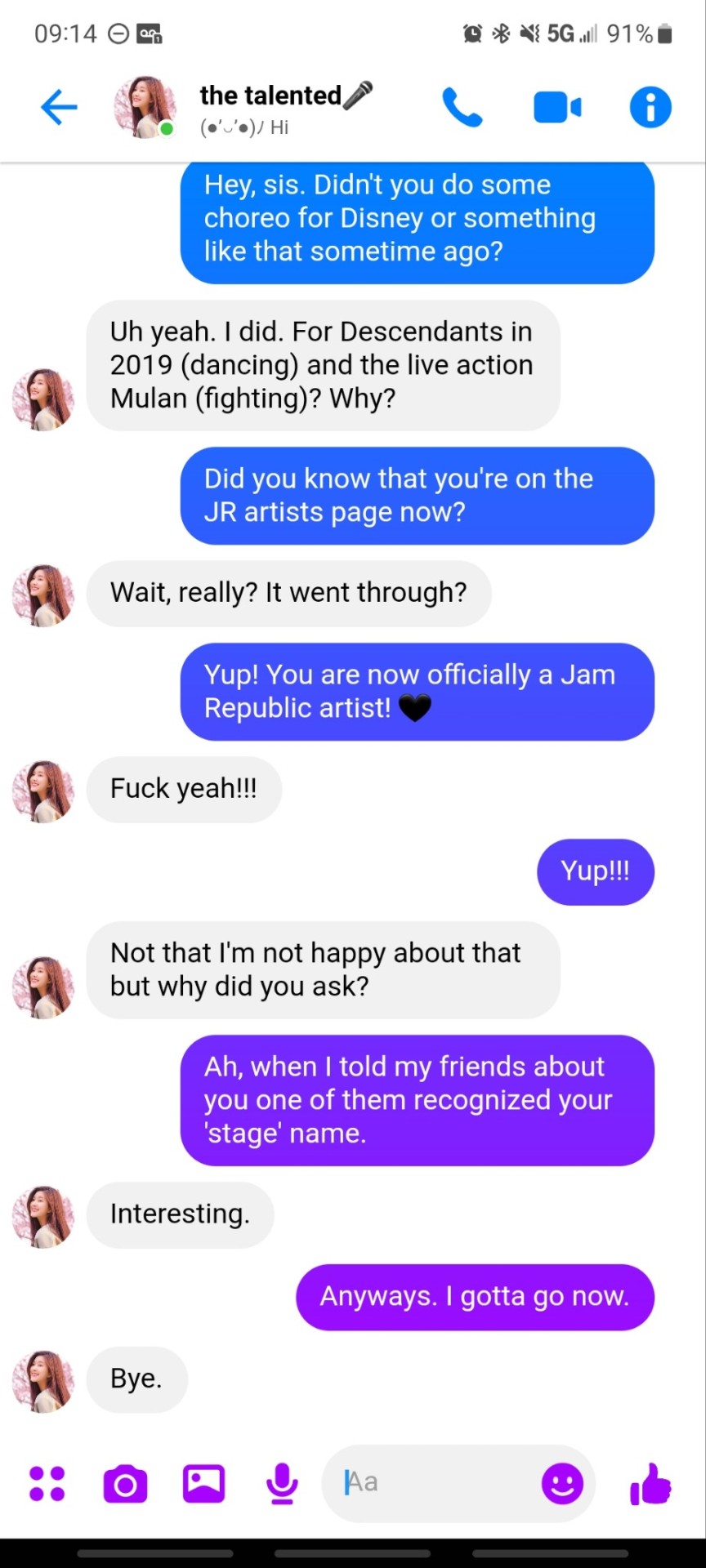Open the emoji picker in the message field
The width and height of the screenshot is (706, 1568).
coord(562,1483)
